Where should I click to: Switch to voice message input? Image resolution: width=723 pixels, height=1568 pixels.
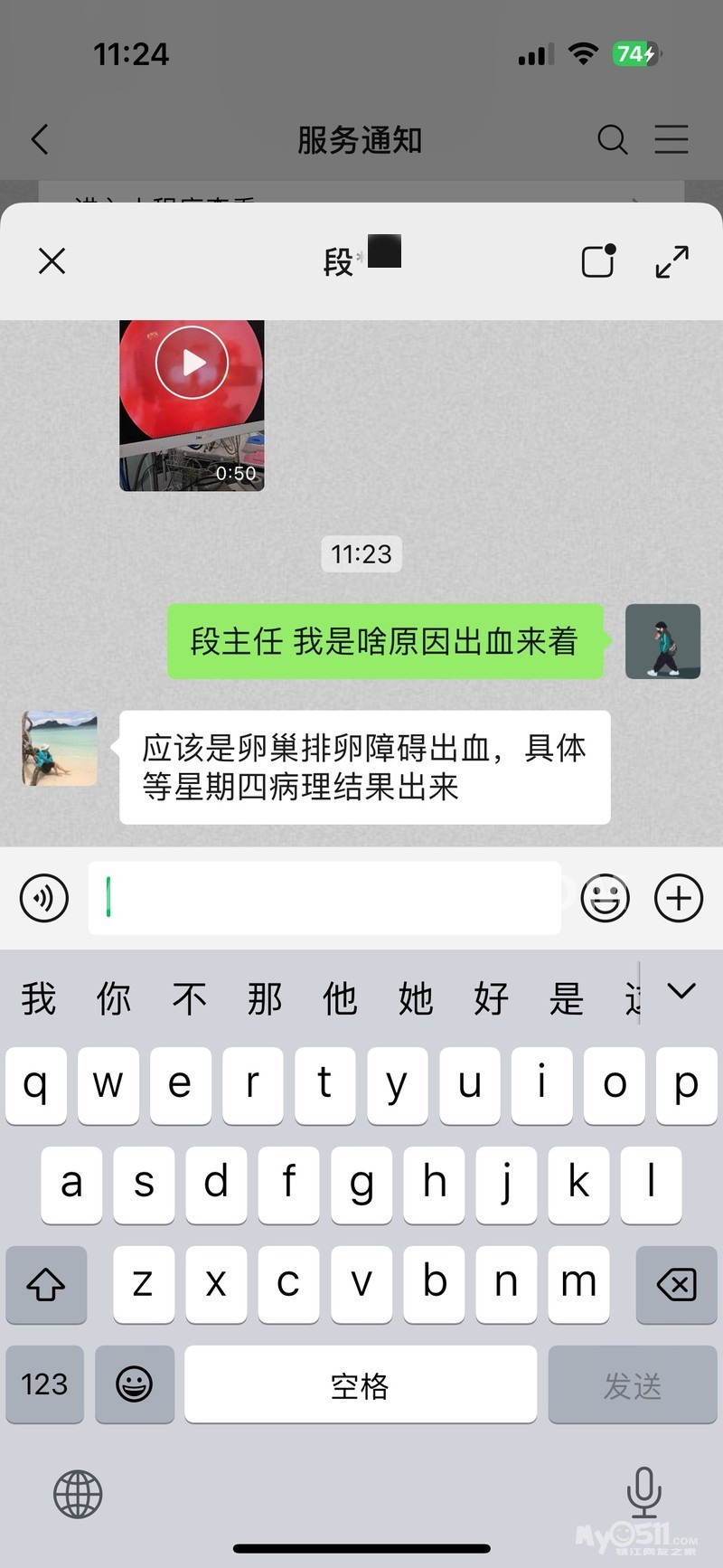click(x=44, y=898)
